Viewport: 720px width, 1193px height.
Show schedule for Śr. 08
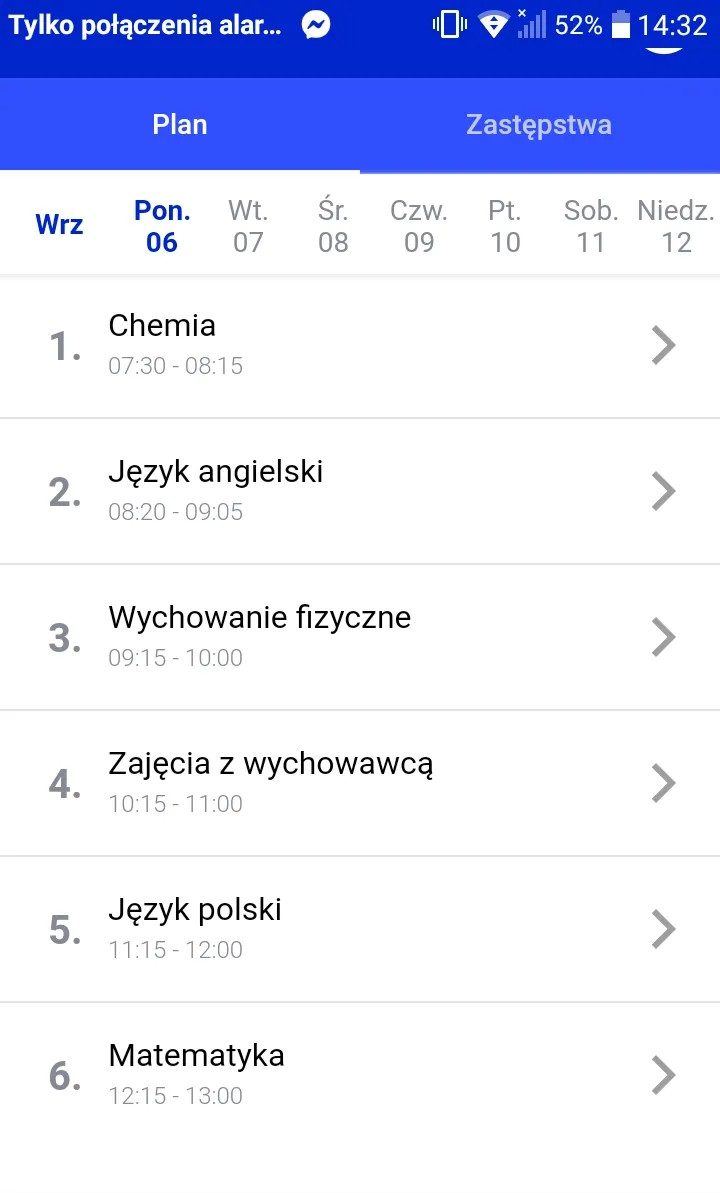click(333, 226)
